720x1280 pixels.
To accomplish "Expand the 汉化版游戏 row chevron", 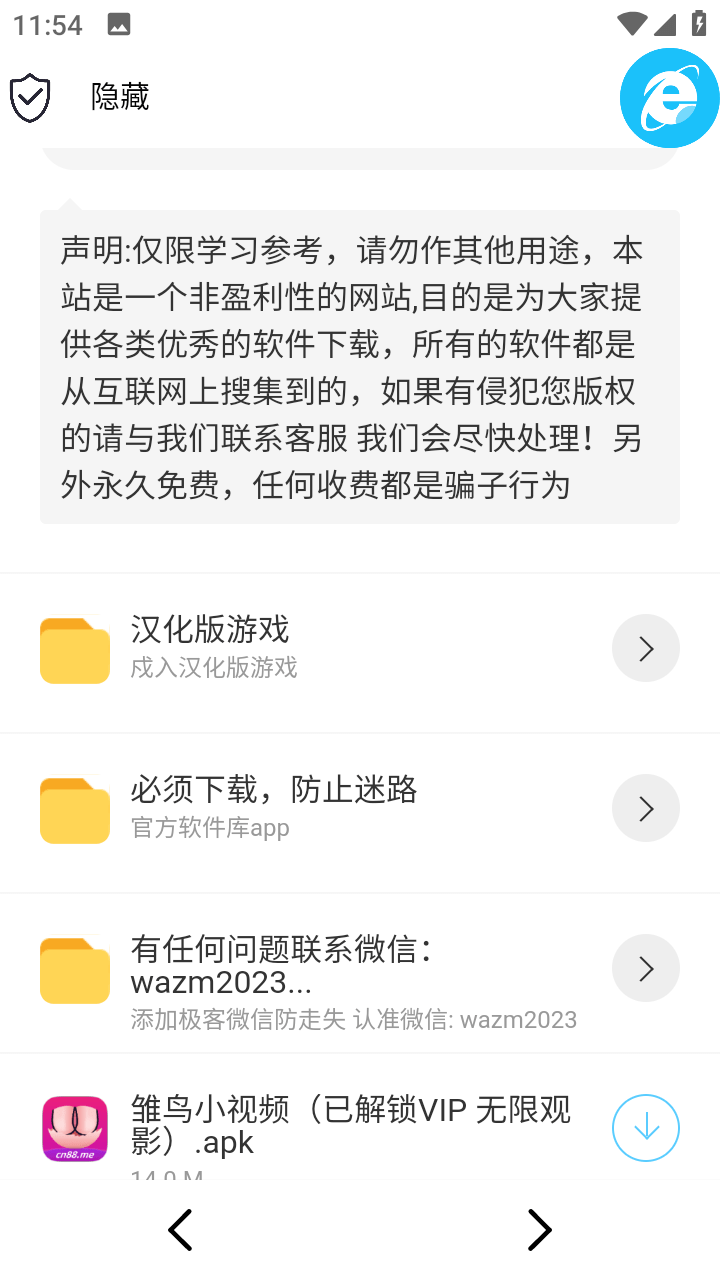I will pos(645,648).
